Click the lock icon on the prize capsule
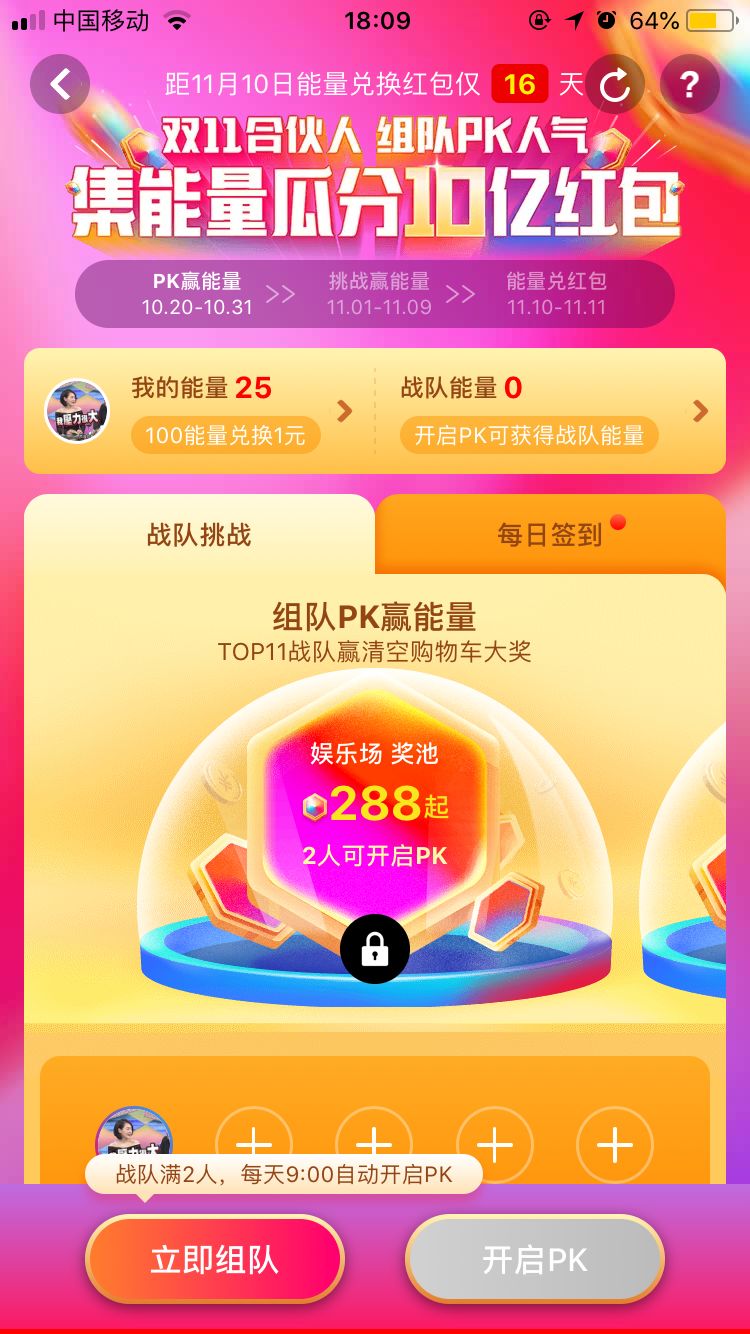This screenshot has width=750, height=1334. coord(375,948)
